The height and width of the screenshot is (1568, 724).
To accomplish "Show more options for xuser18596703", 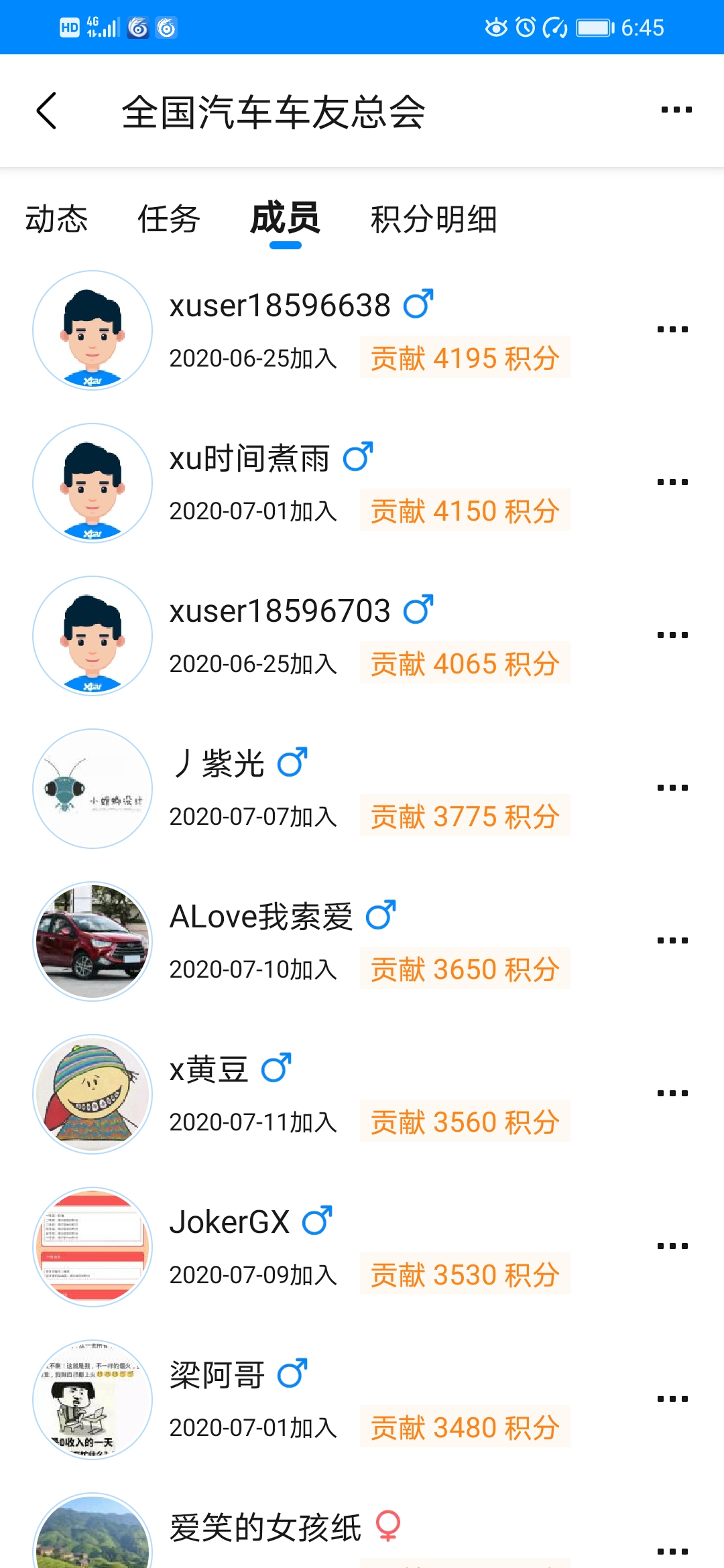I will [672, 635].
